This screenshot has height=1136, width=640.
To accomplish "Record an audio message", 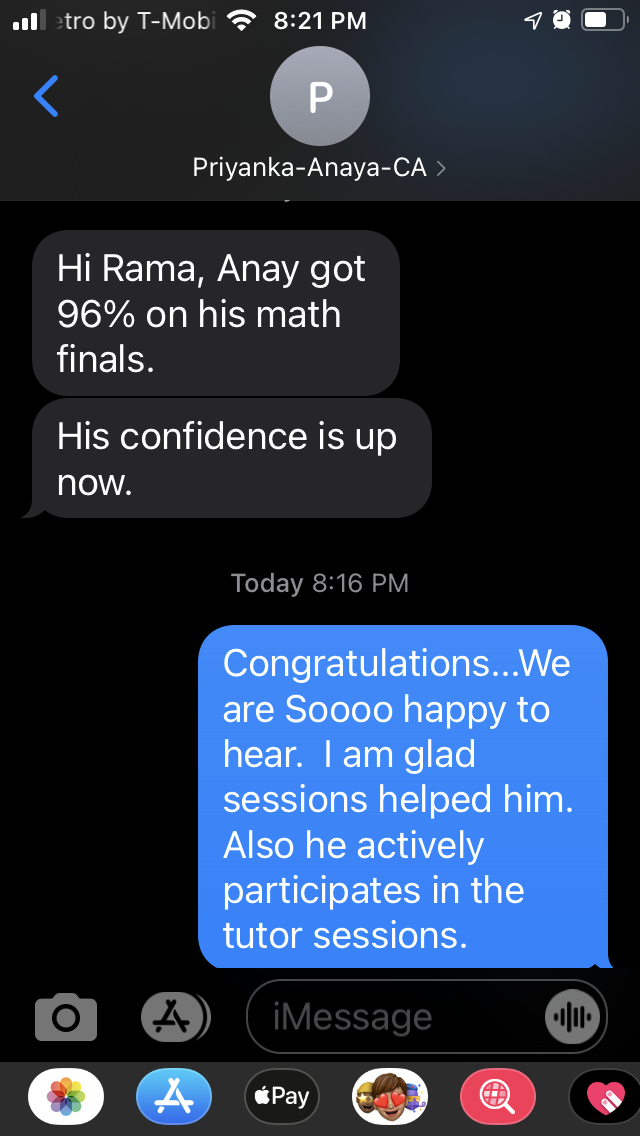I will [x=574, y=1017].
